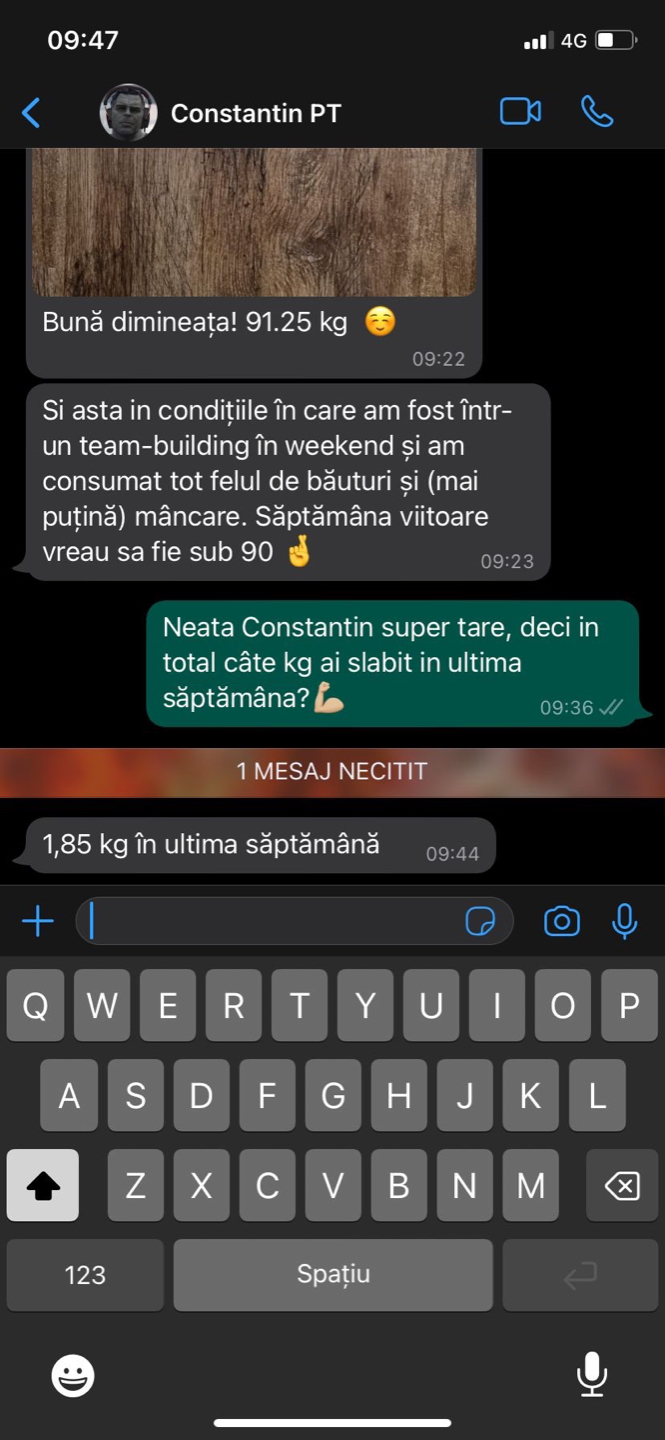
Task: Open Constantin PT contact info
Action: (255, 114)
